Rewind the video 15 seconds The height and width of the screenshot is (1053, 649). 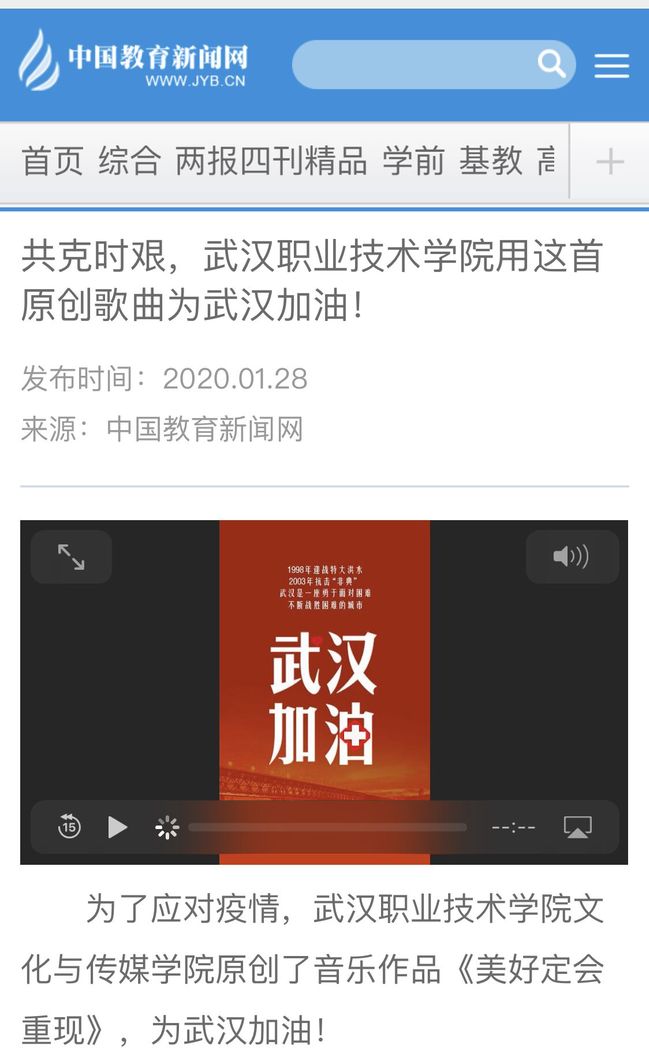point(69,827)
